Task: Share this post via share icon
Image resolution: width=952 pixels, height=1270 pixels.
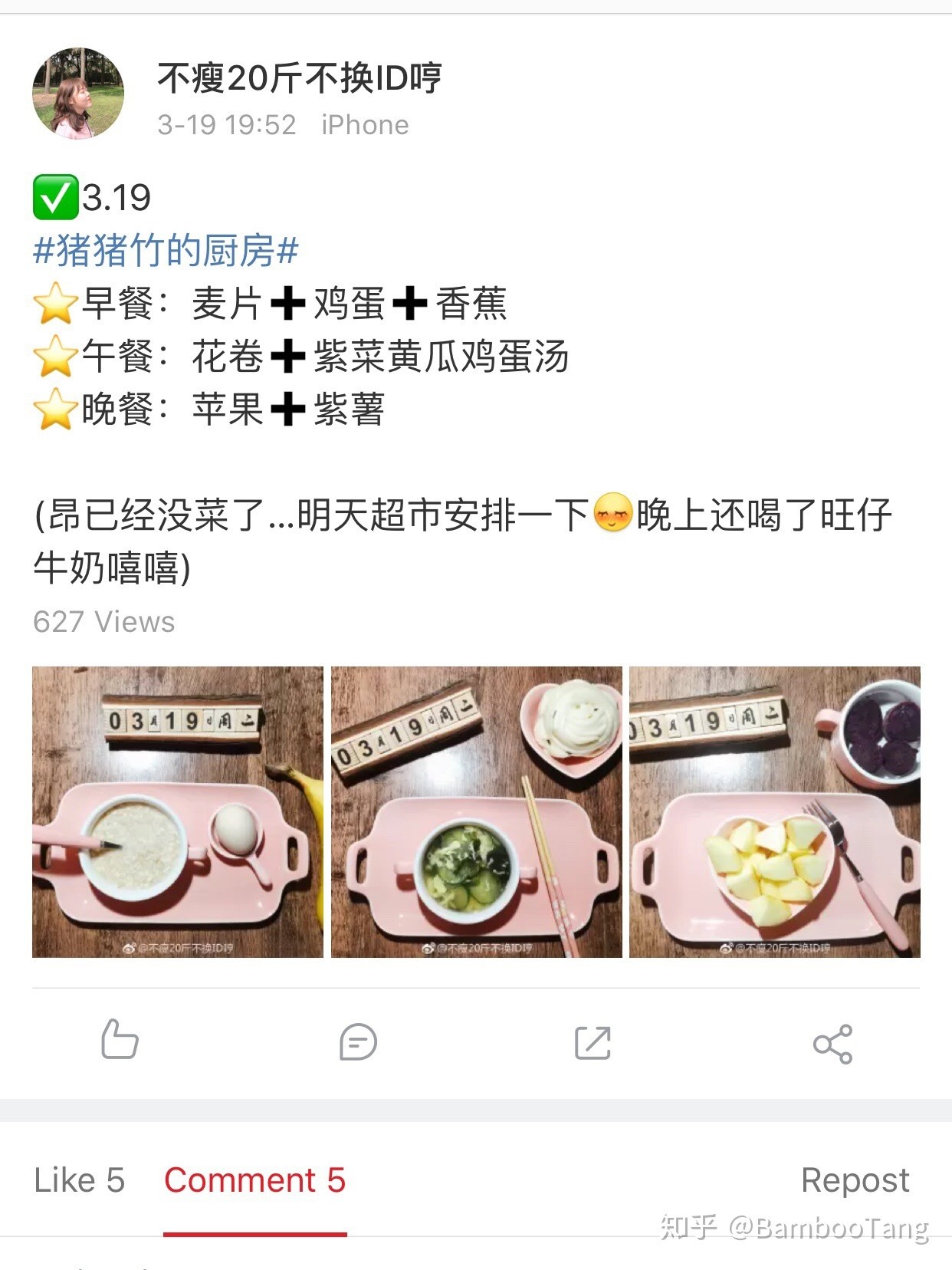Action: tap(832, 1044)
